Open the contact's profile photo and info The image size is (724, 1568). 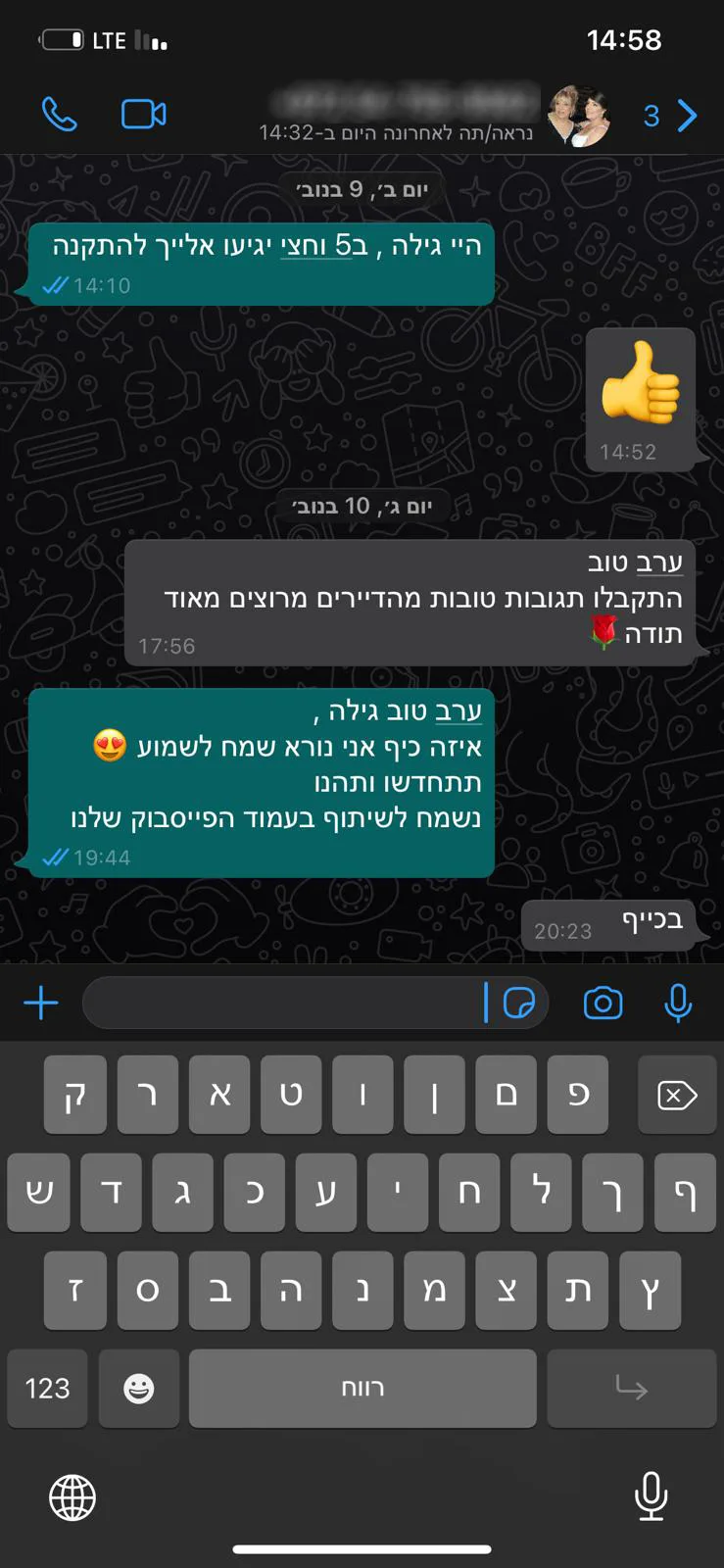tap(578, 116)
